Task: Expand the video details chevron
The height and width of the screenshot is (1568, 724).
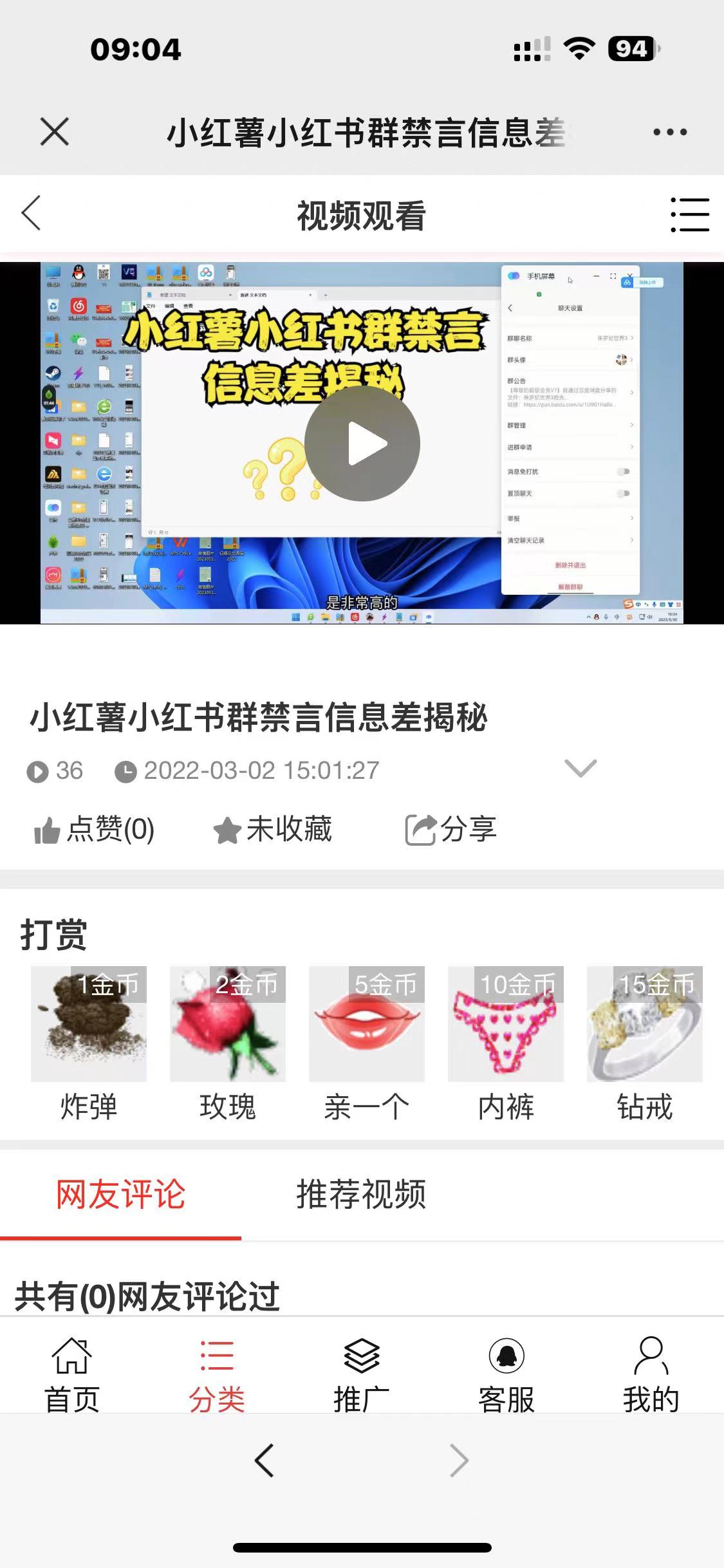Action: coord(580,769)
